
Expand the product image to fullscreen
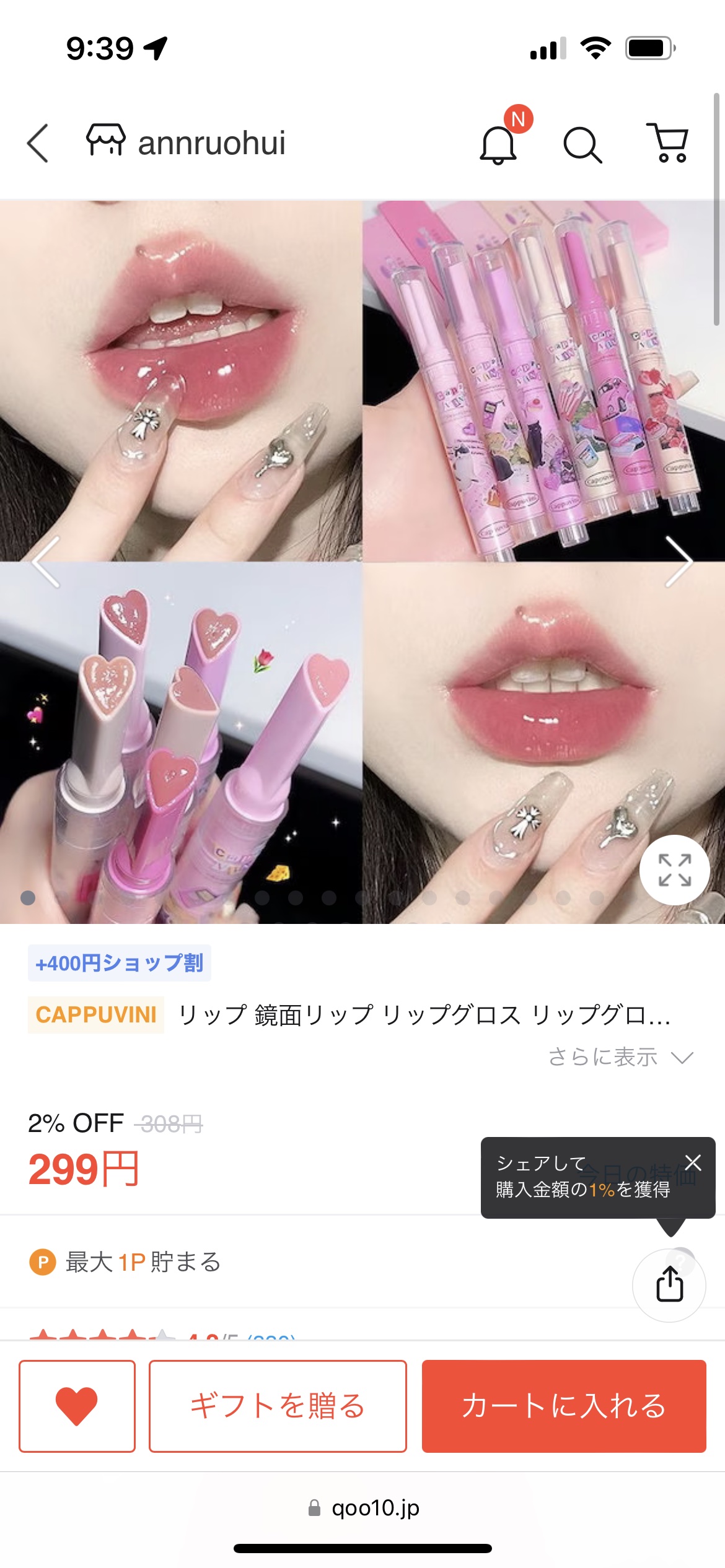[x=674, y=869]
